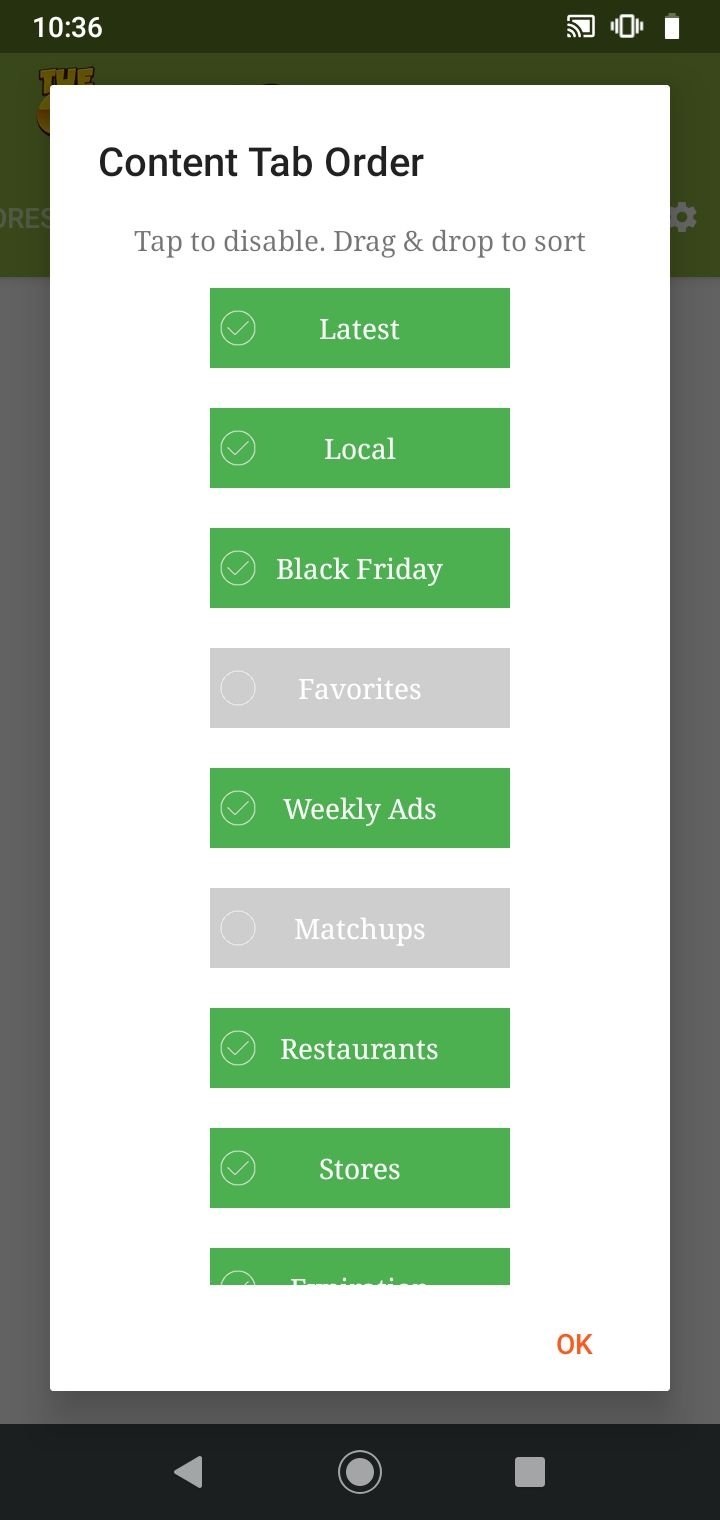This screenshot has width=720, height=1520.
Task: Go to the home screen
Action: click(360, 1472)
